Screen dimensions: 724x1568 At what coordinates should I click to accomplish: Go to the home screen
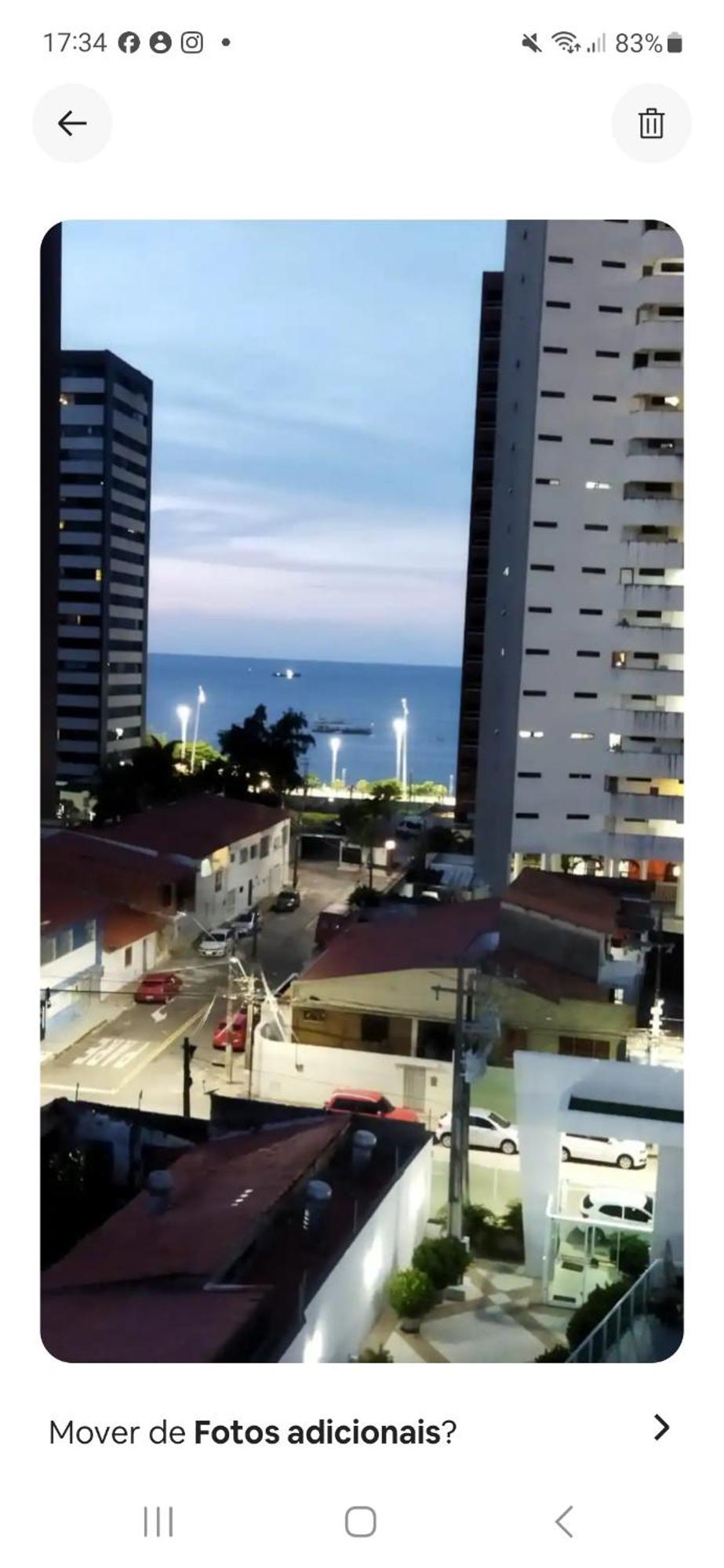(361, 1522)
